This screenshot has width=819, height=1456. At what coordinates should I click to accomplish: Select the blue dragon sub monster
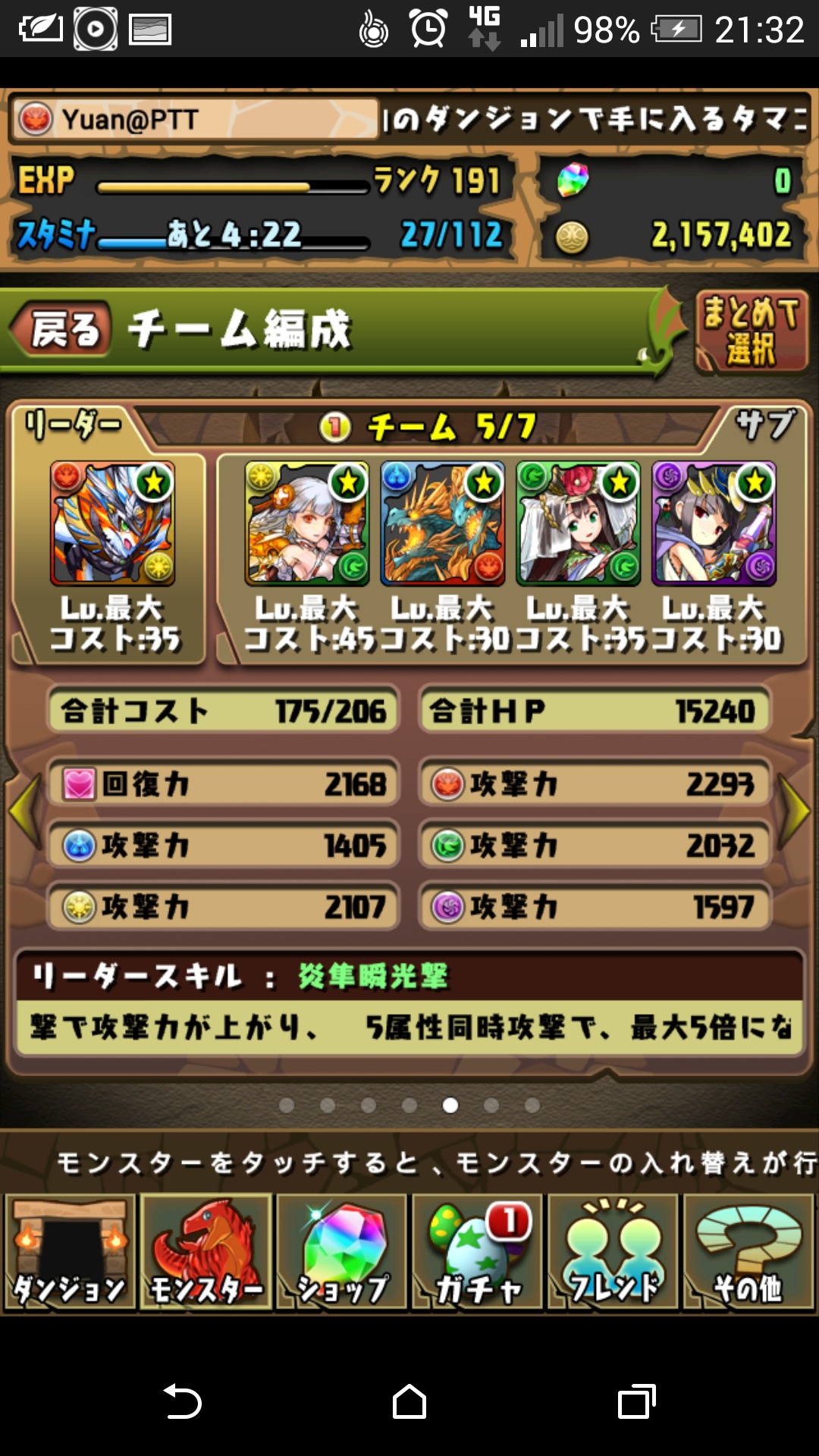click(443, 523)
